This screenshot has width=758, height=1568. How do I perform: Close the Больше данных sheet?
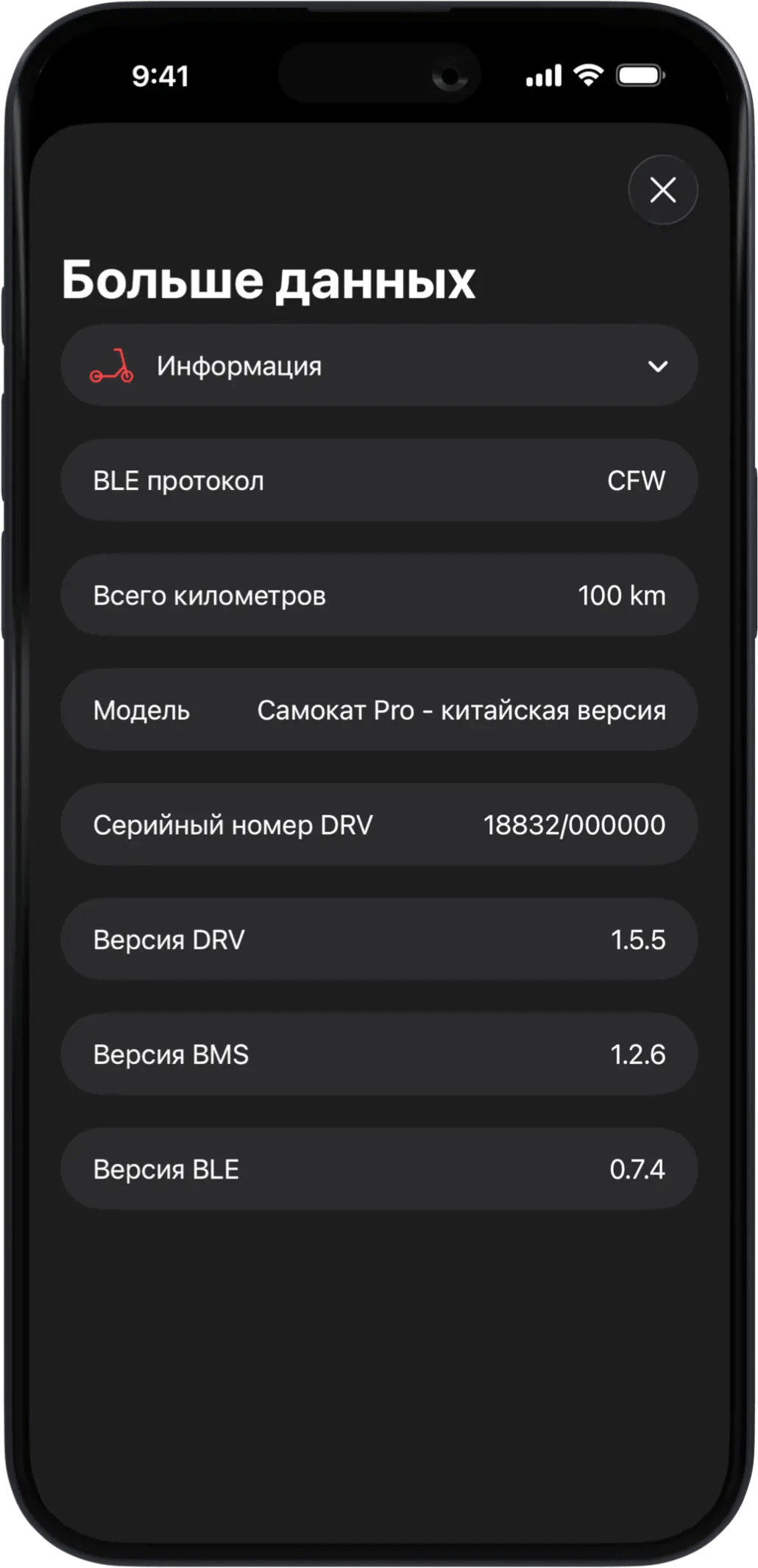tap(662, 190)
